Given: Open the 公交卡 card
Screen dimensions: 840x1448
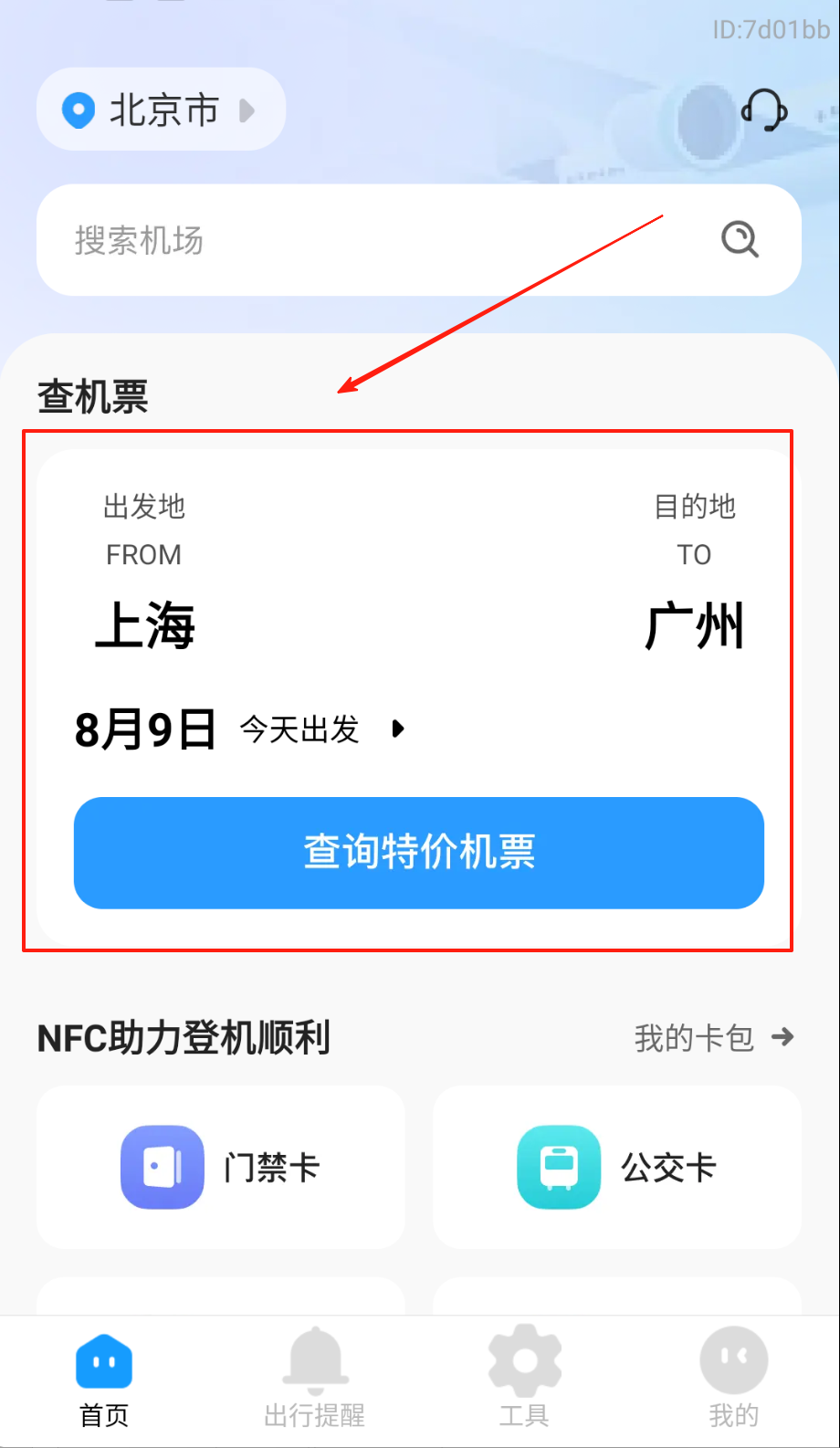Looking at the screenshot, I should [617, 1167].
